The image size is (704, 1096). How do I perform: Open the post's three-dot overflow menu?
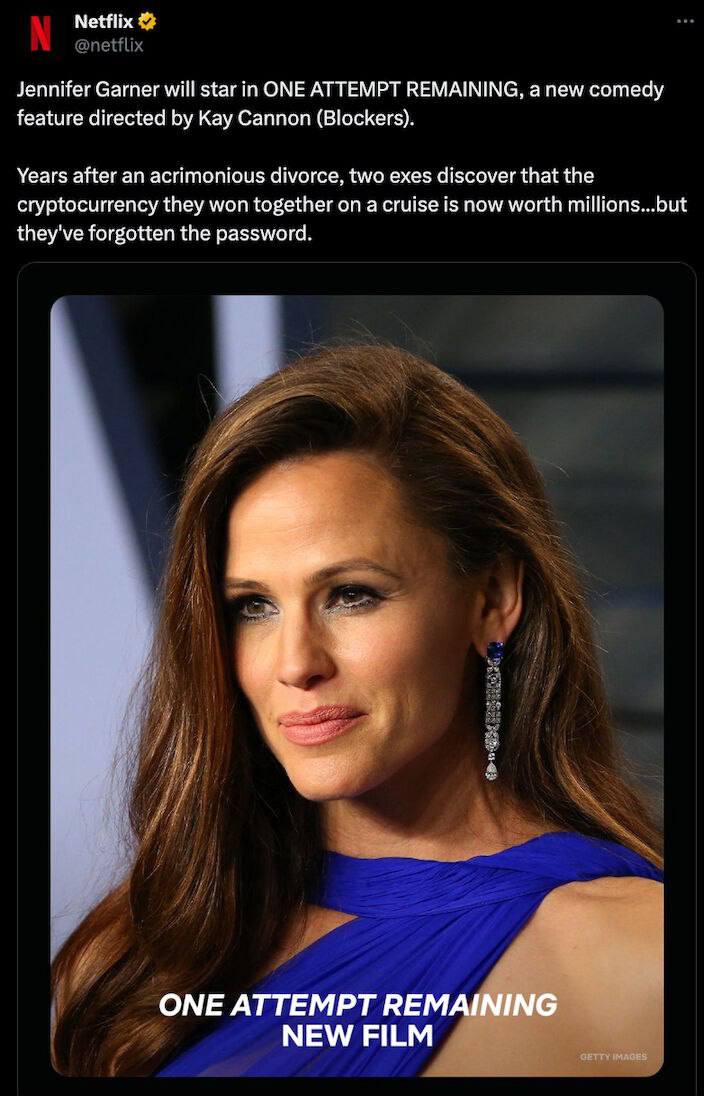684,21
